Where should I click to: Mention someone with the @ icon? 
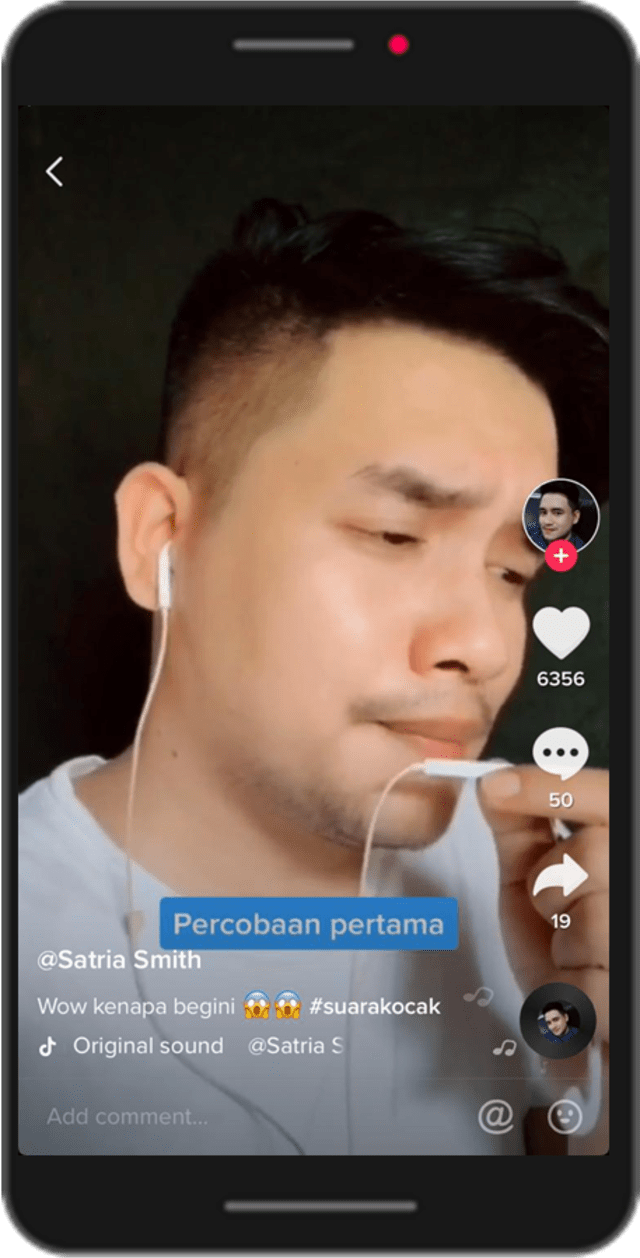pos(495,1116)
